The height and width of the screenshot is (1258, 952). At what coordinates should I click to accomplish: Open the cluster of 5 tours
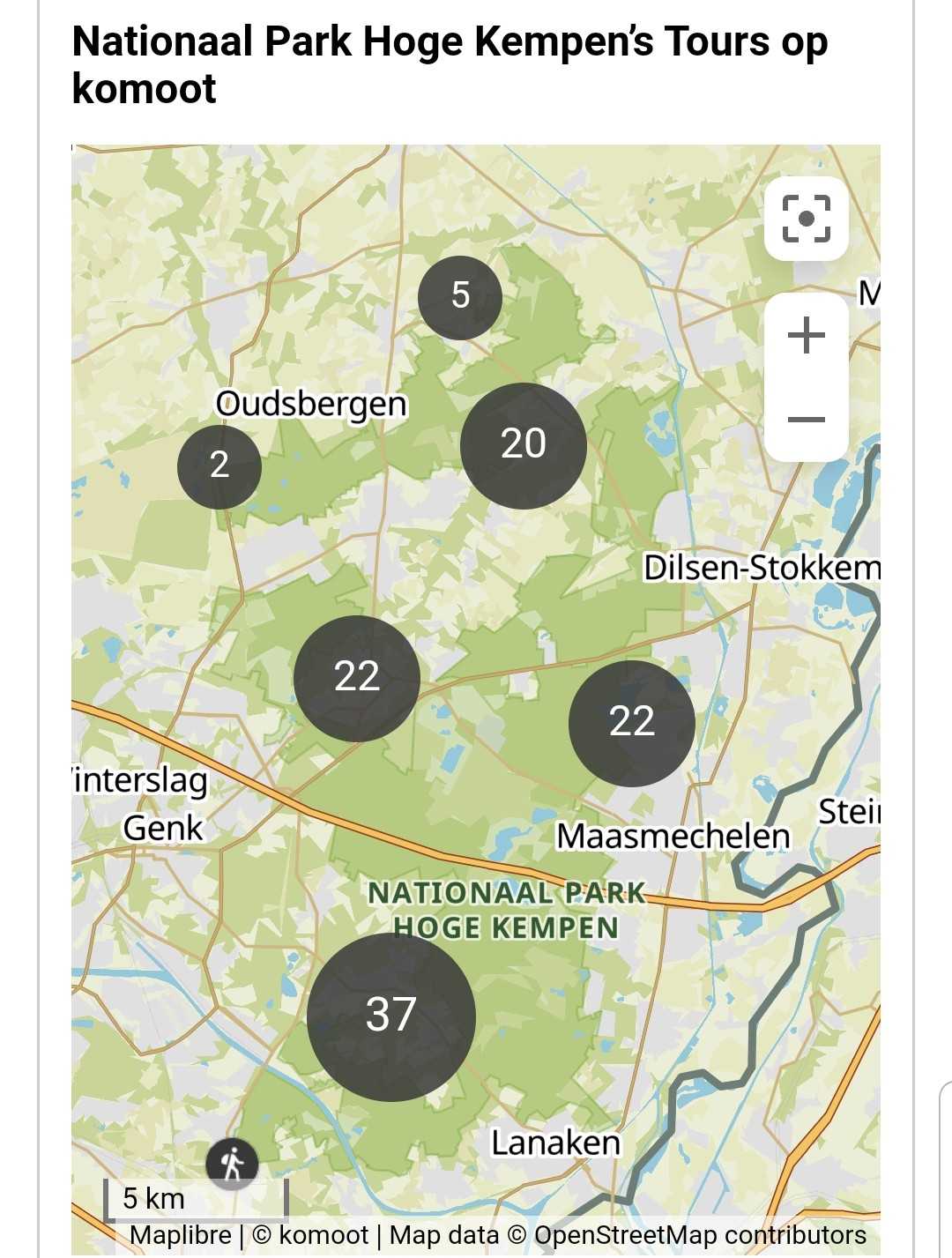[x=460, y=297]
